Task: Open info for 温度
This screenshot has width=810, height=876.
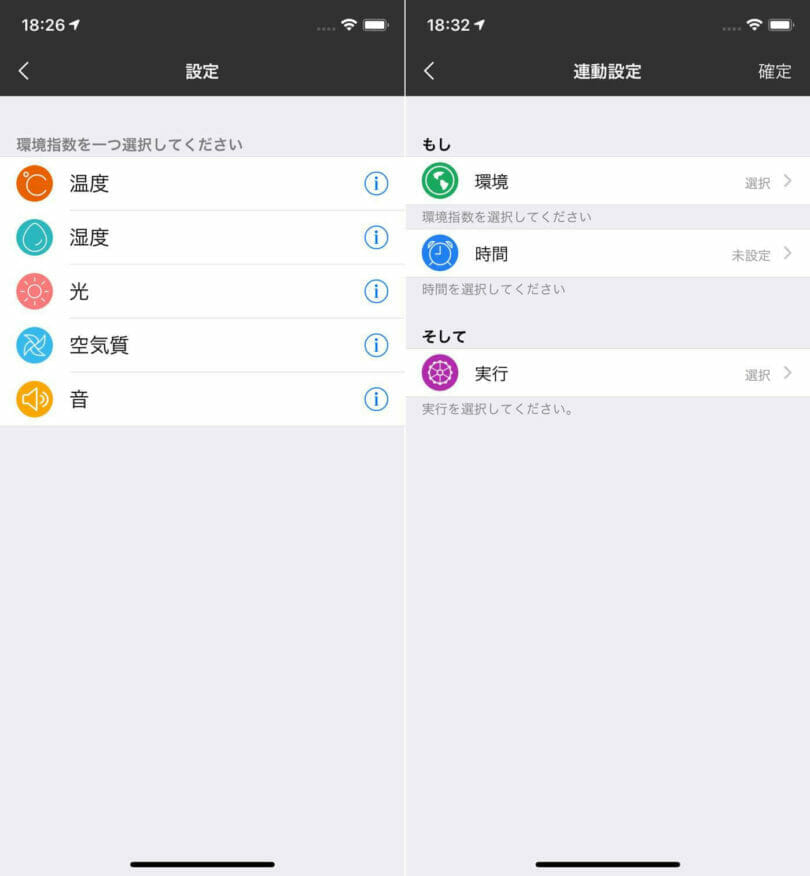Action: [375, 184]
